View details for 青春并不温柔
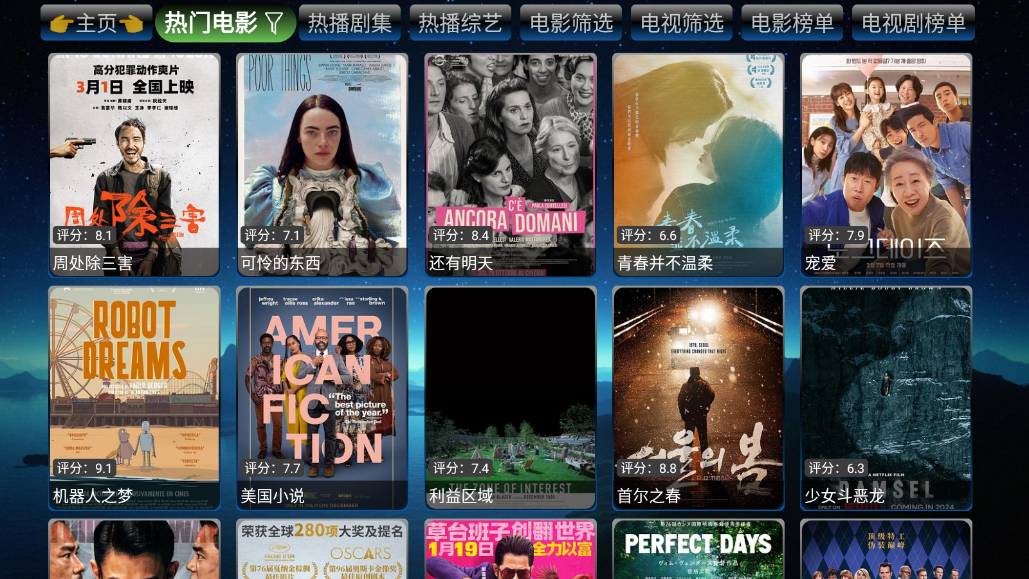 (x=698, y=164)
